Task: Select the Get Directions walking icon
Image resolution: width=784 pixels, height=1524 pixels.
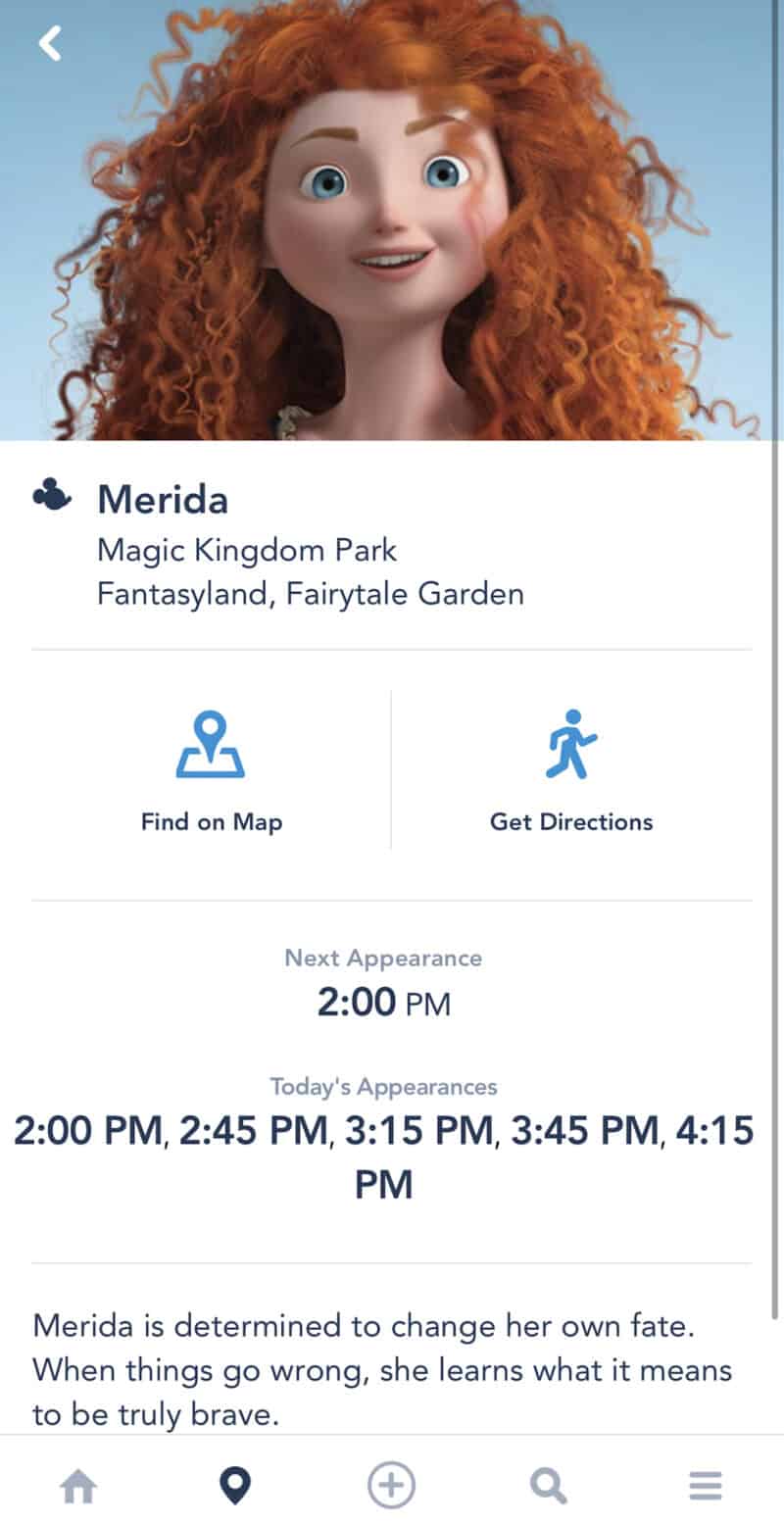Action: pos(571,747)
